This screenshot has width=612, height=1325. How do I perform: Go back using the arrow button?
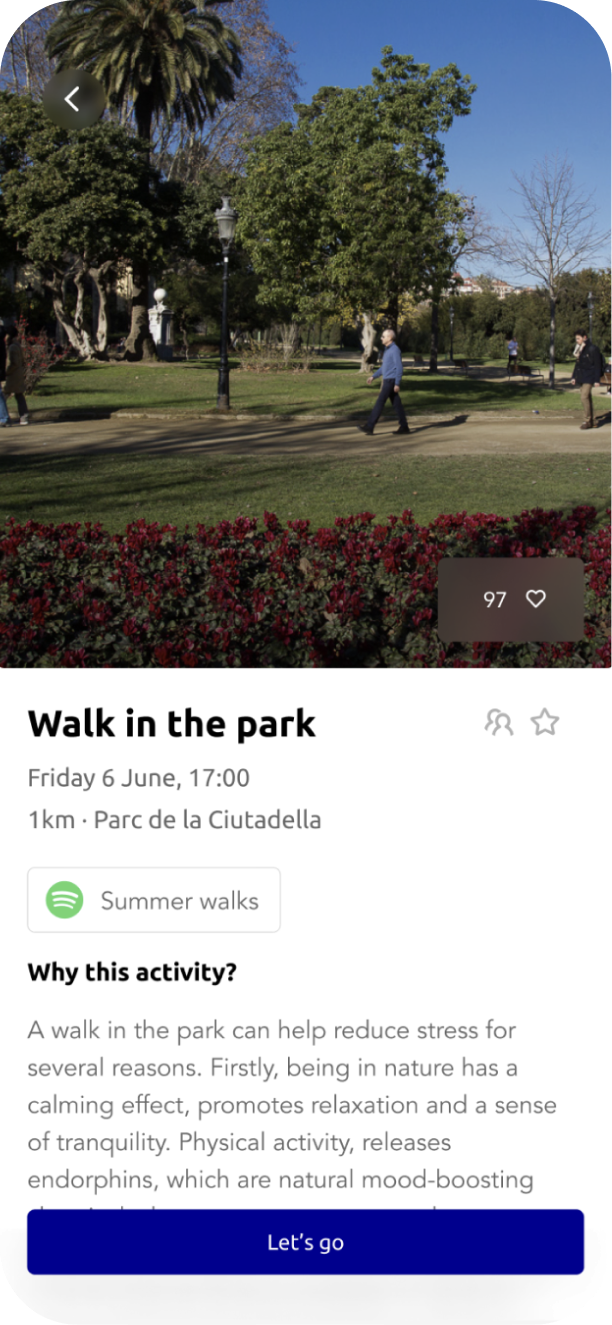[x=73, y=98]
